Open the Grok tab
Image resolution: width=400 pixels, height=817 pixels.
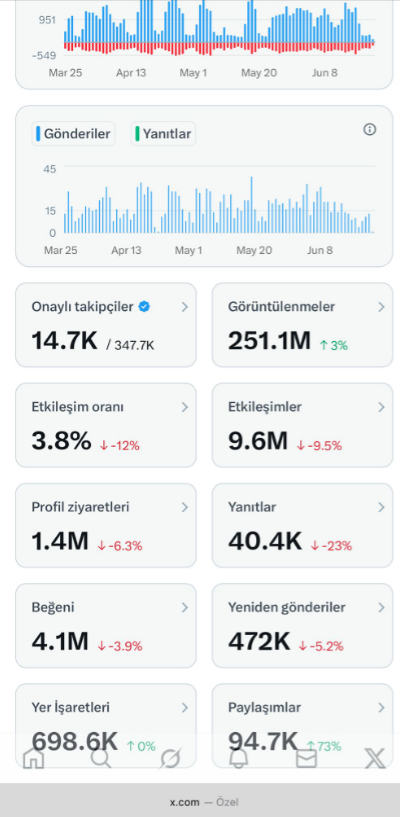[x=170, y=759]
